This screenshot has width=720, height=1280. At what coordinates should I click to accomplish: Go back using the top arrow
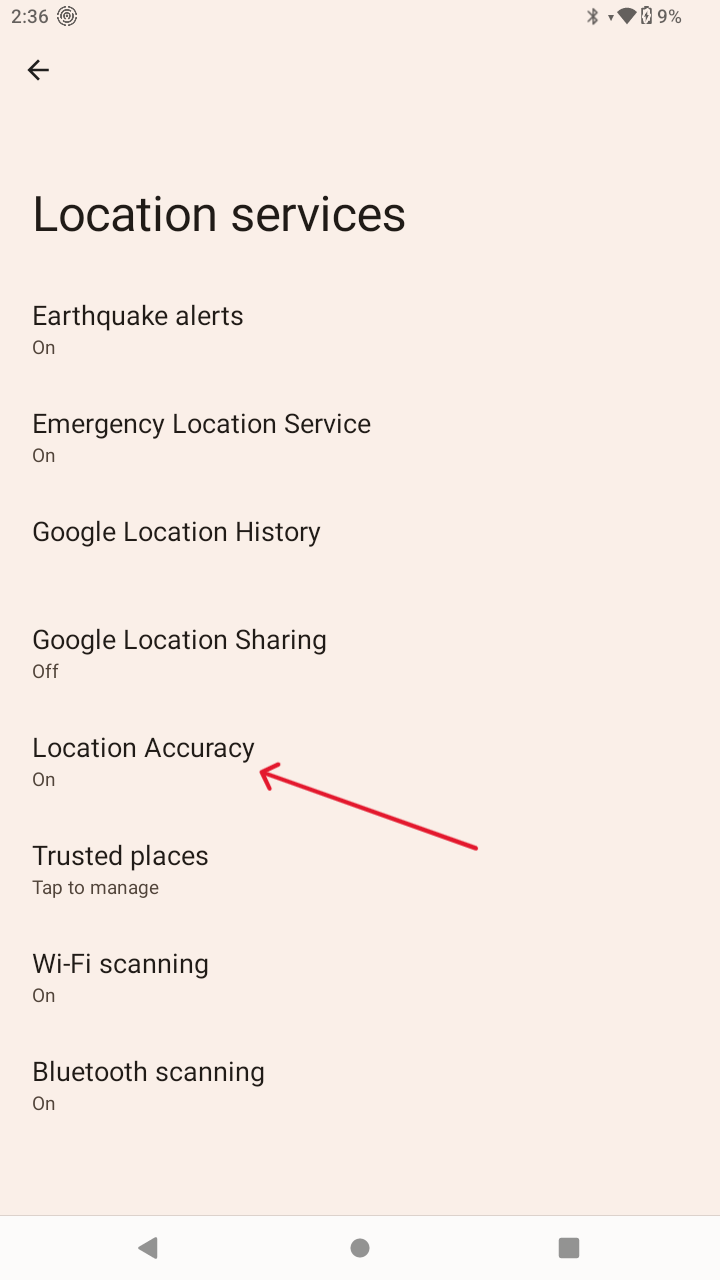click(x=38, y=70)
